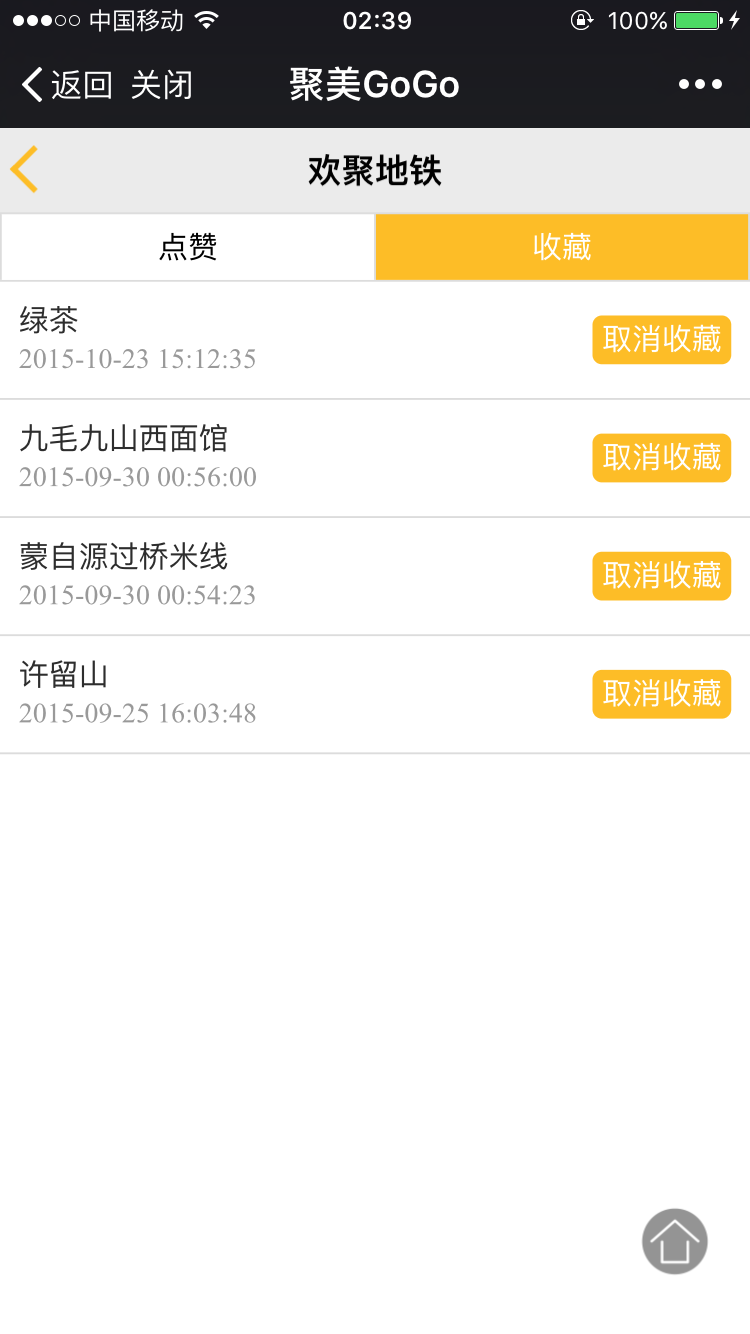
Task: Open the three-dot overflow menu
Action: tap(700, 85)
